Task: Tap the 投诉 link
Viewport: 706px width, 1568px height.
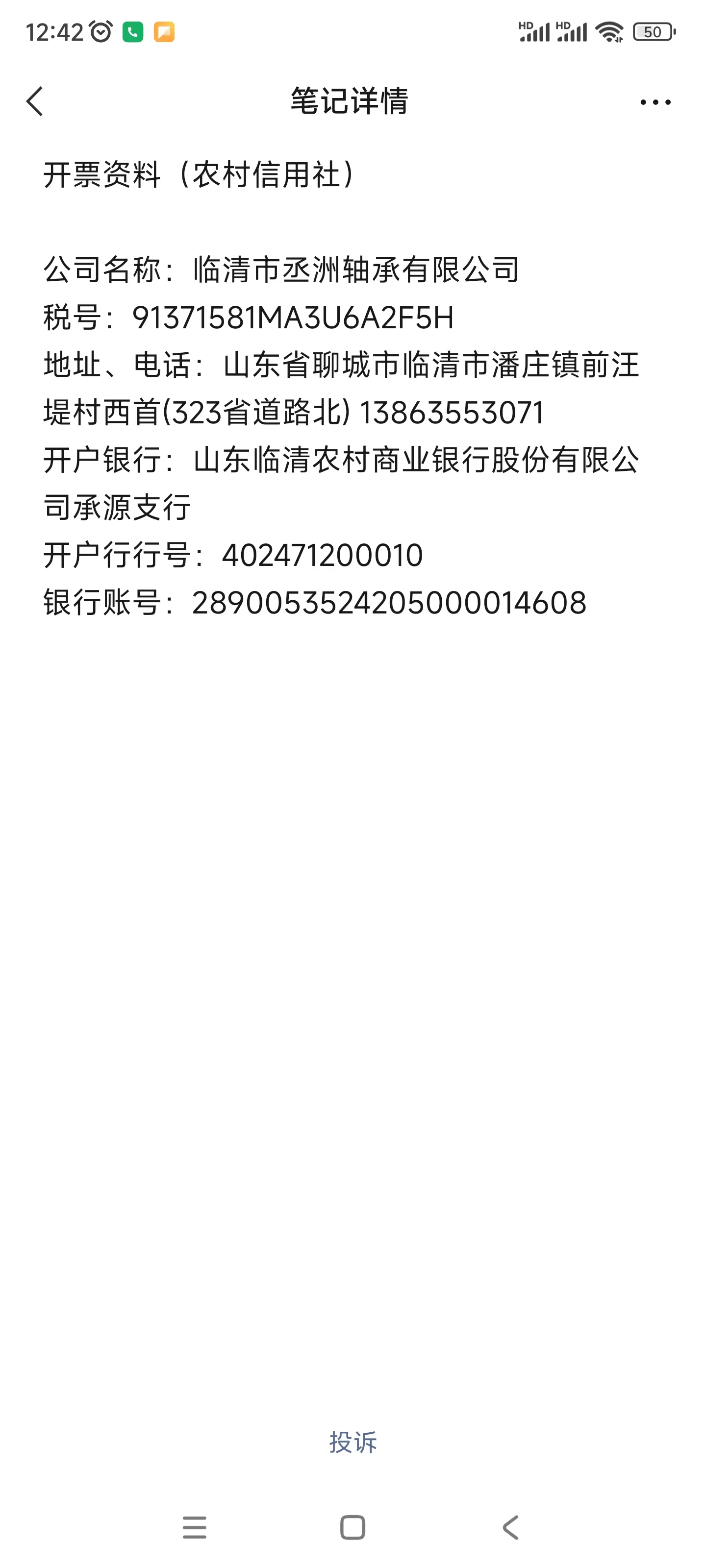Action: [353, 1442]
